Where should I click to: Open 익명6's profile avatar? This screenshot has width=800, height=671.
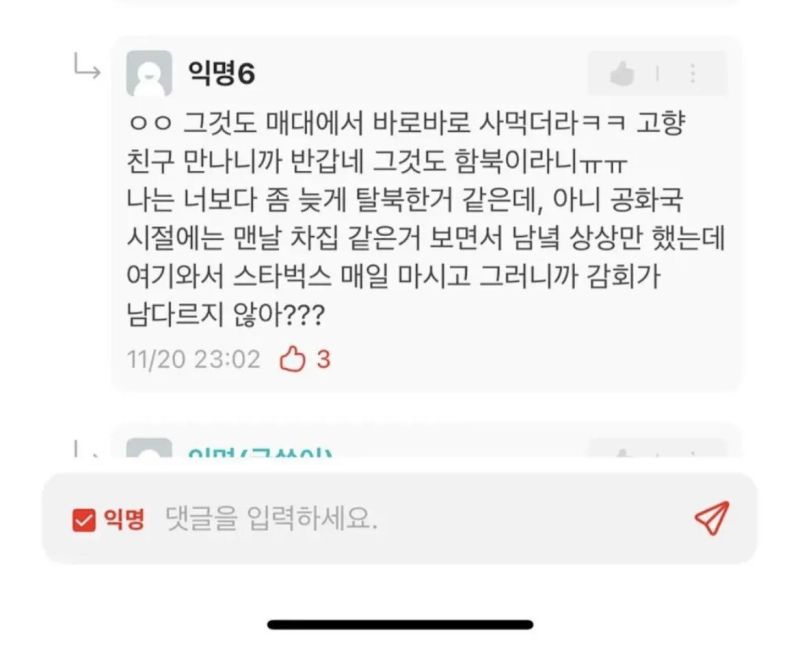(x=149, y=73)
